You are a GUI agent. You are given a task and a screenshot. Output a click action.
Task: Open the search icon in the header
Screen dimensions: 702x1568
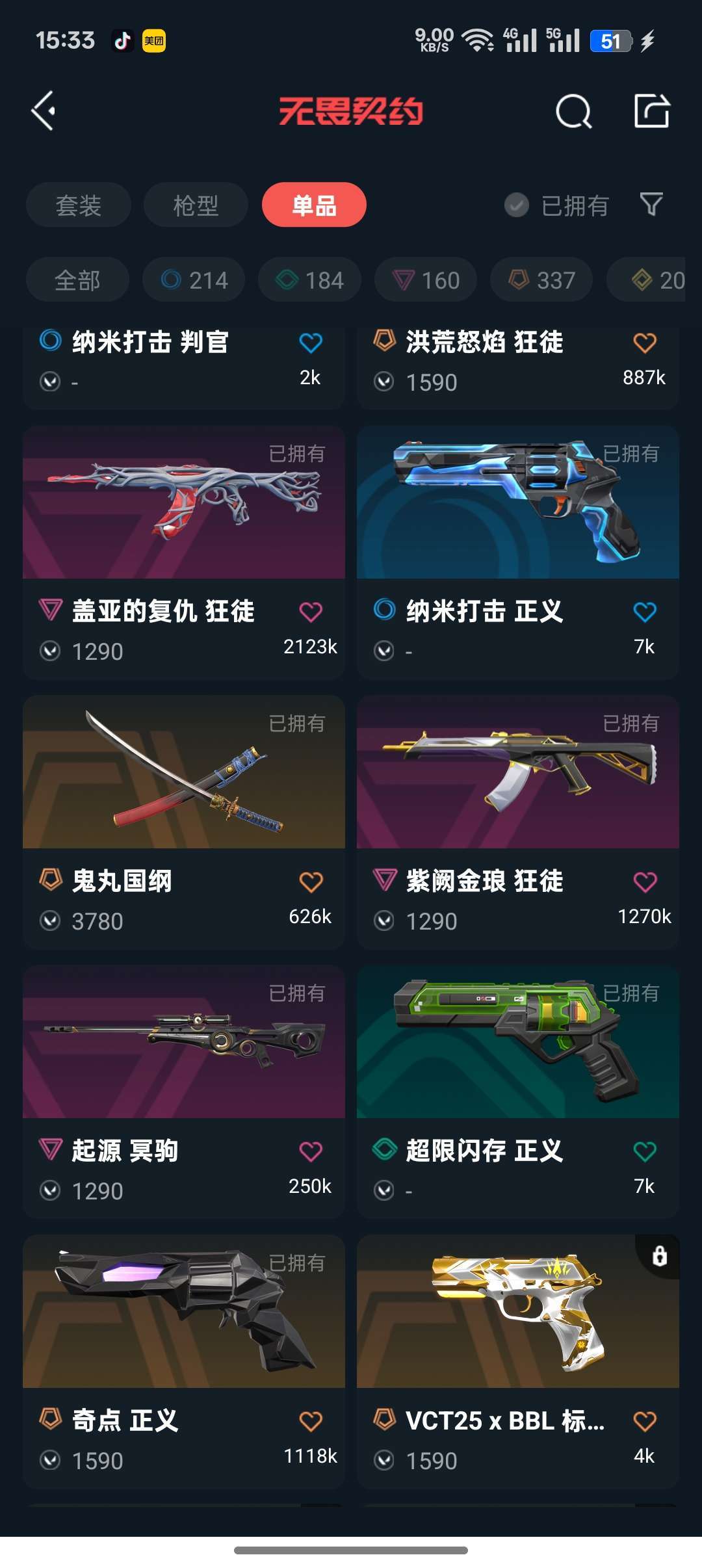point(573,112)
